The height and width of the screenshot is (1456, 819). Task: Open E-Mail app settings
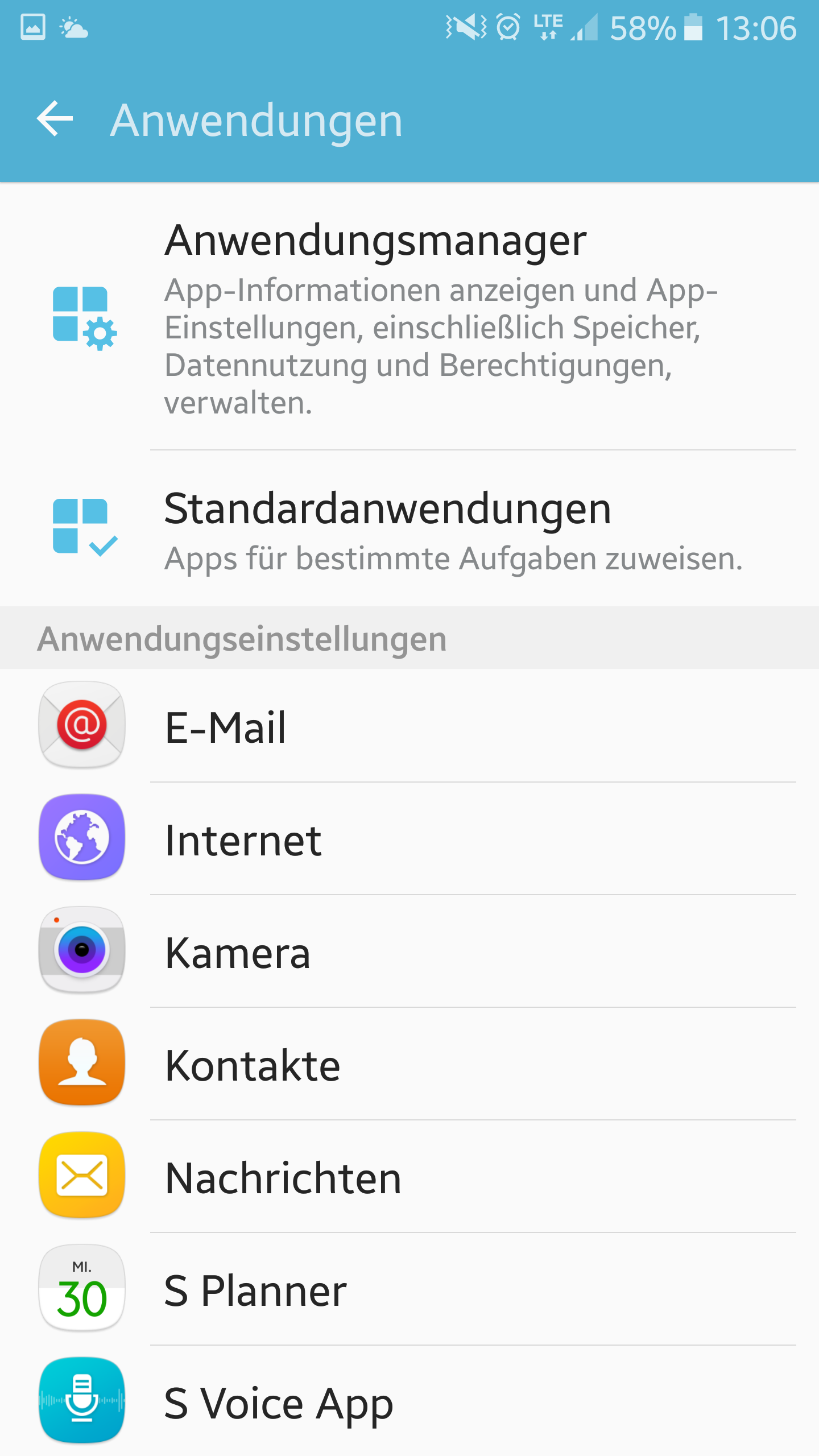409,726
